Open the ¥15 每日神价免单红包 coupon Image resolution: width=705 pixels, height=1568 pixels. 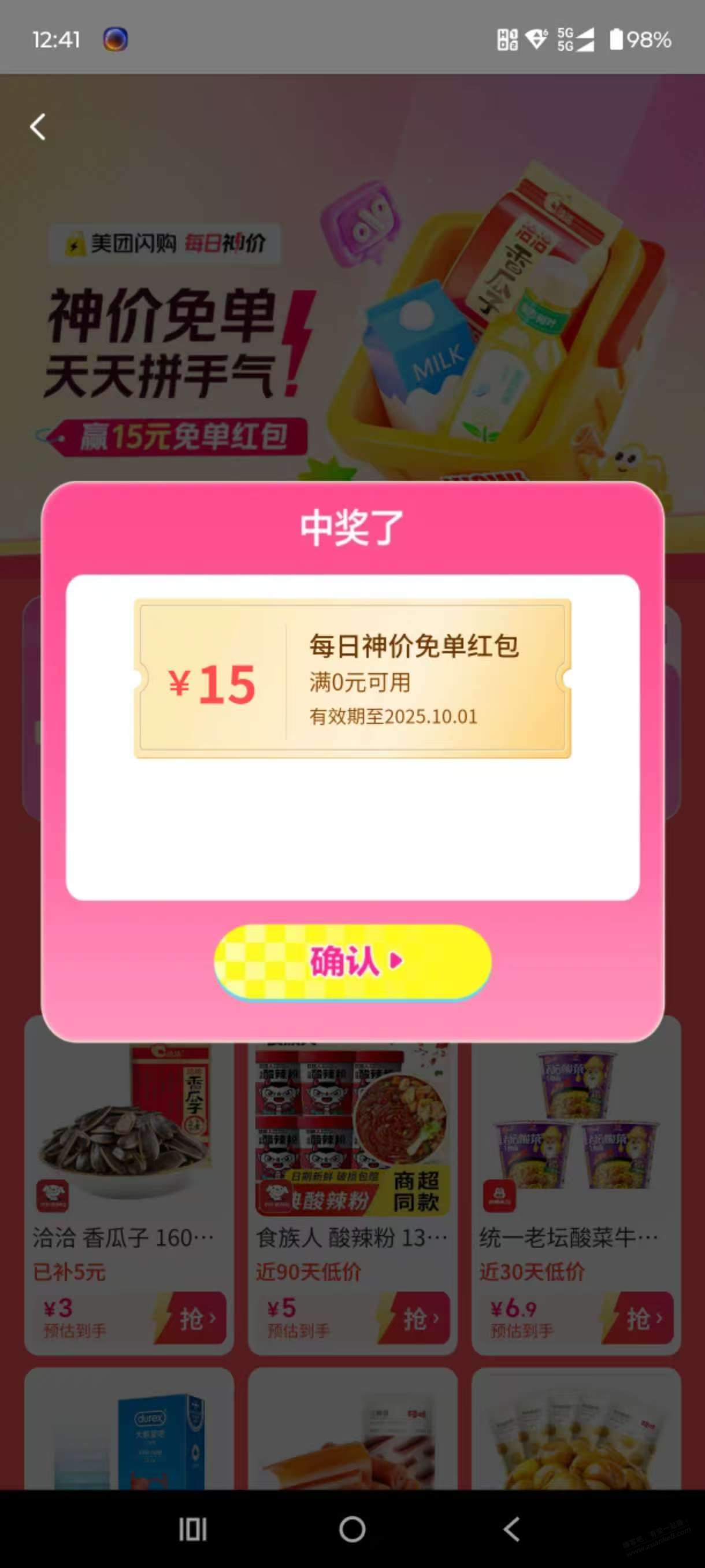tap(352, 679)
